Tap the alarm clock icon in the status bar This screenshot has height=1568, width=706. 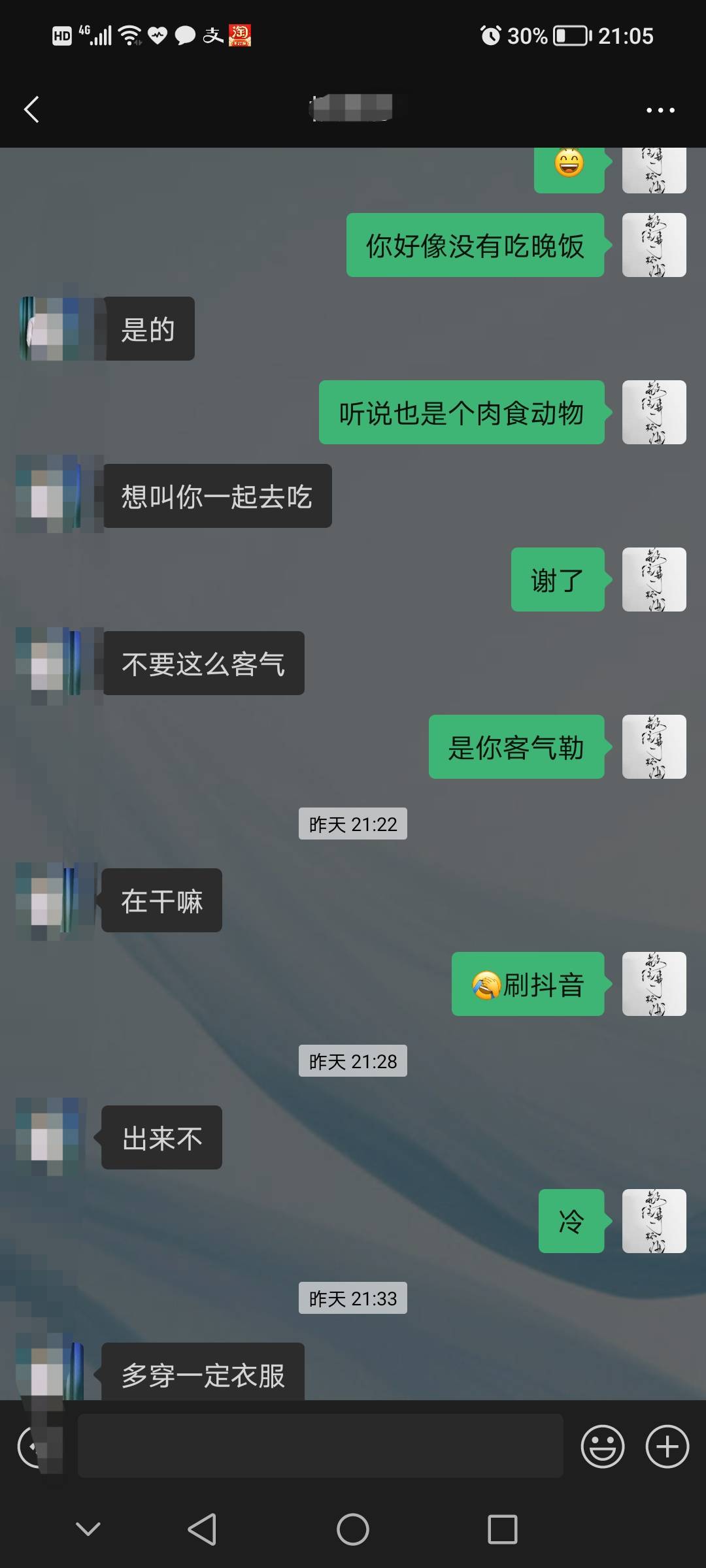(490, 35)
